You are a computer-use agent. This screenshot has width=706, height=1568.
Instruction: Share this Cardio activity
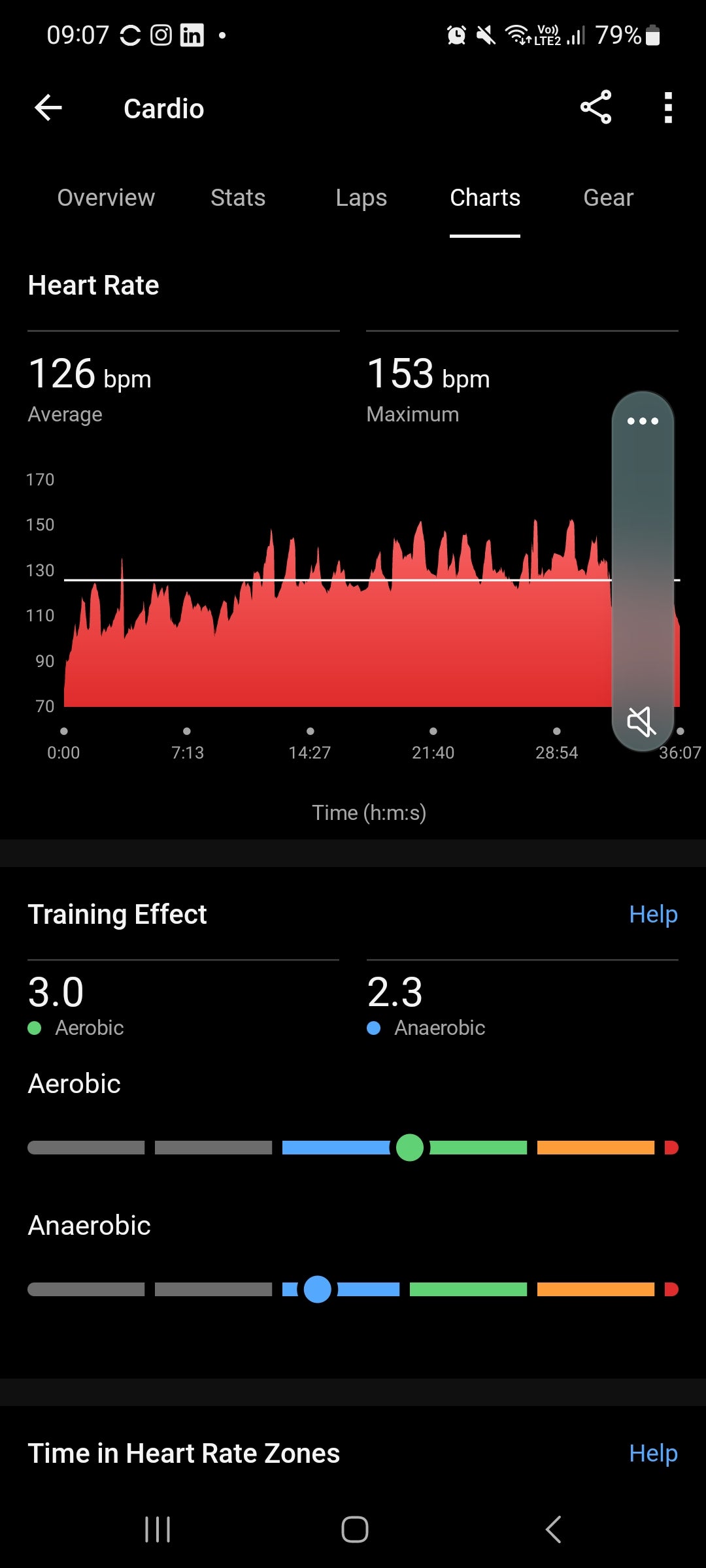pyautogui.click(x=596, y=108)
